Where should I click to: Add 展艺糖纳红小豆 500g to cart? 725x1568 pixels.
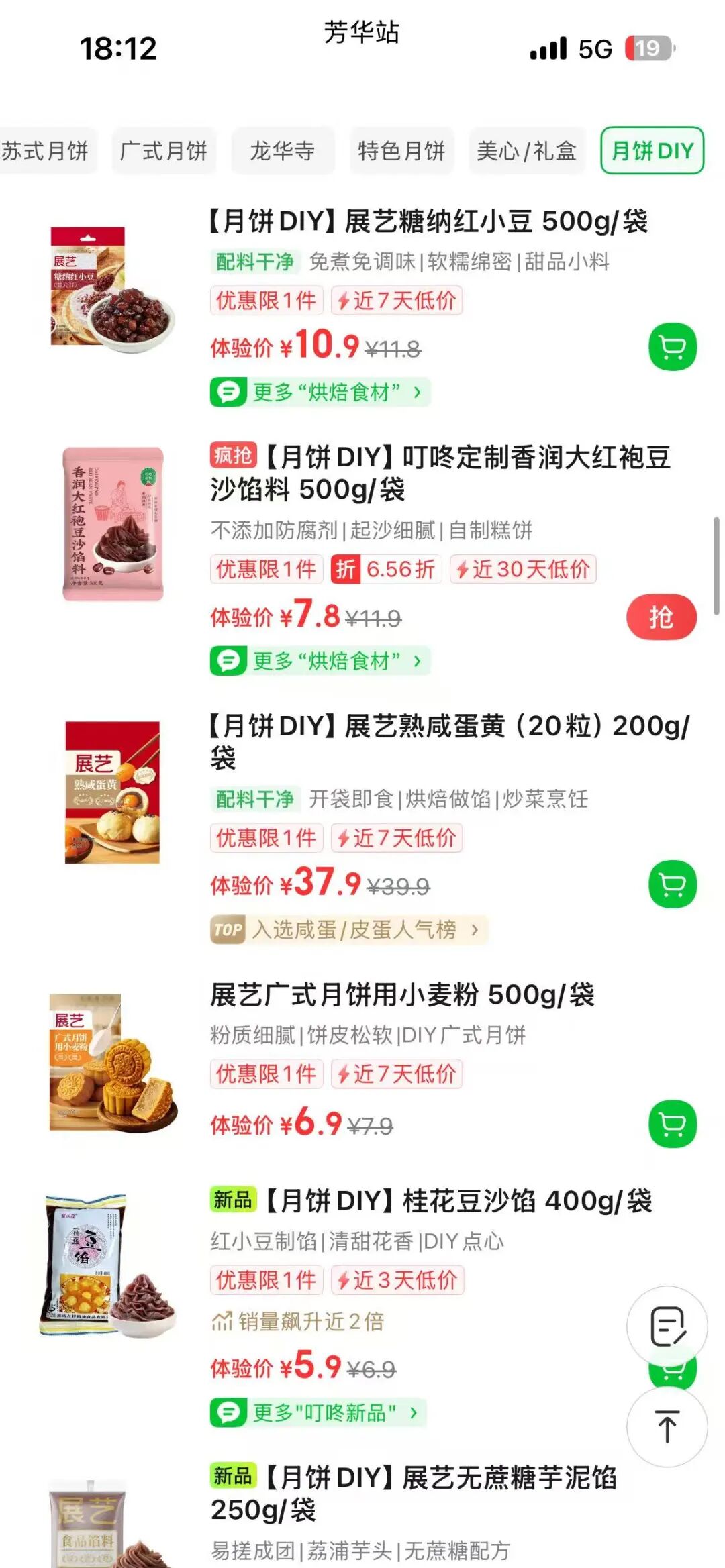[x=673, y=347]
